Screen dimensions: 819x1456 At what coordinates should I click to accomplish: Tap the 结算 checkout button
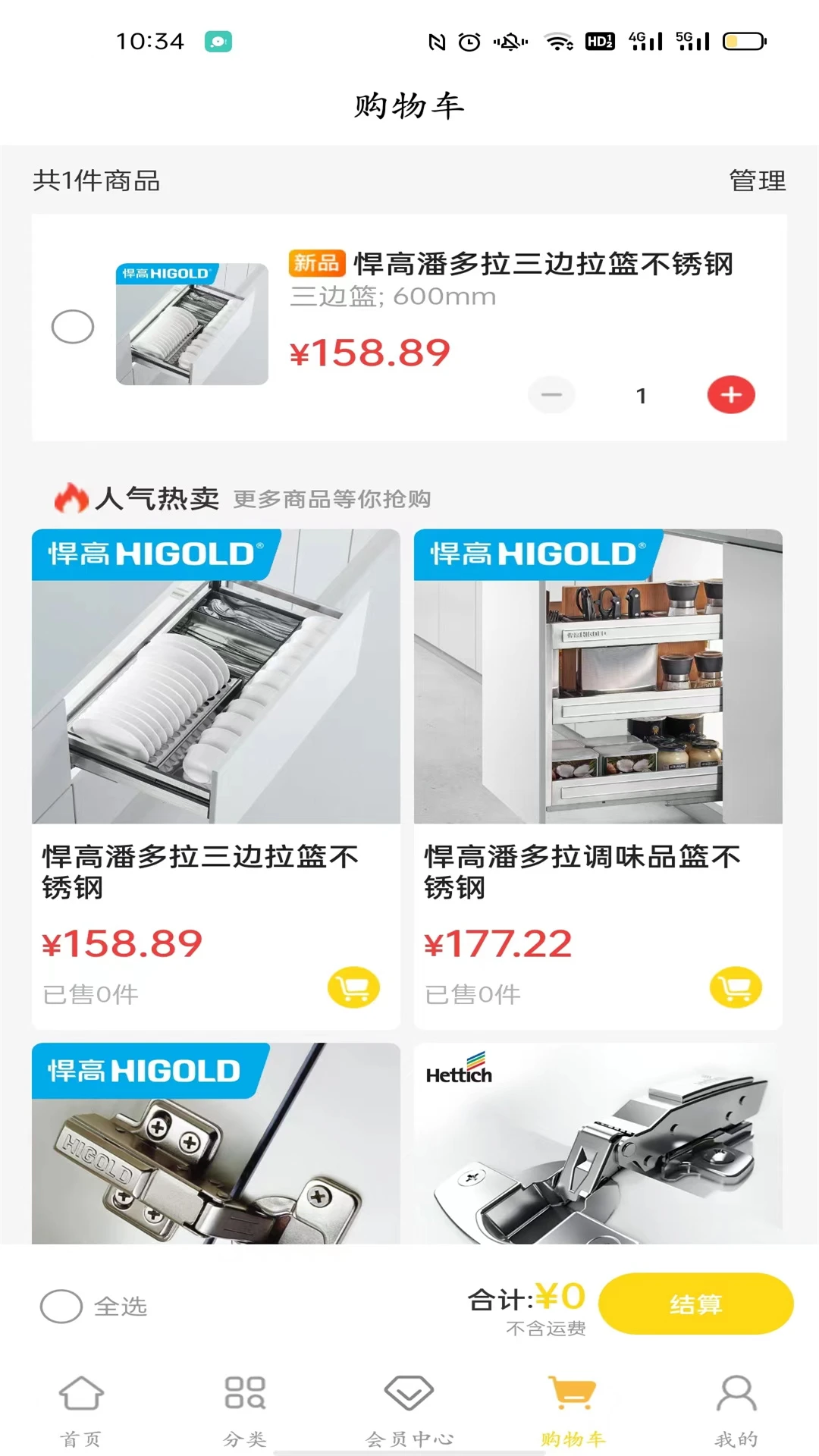pos(695,1304)
